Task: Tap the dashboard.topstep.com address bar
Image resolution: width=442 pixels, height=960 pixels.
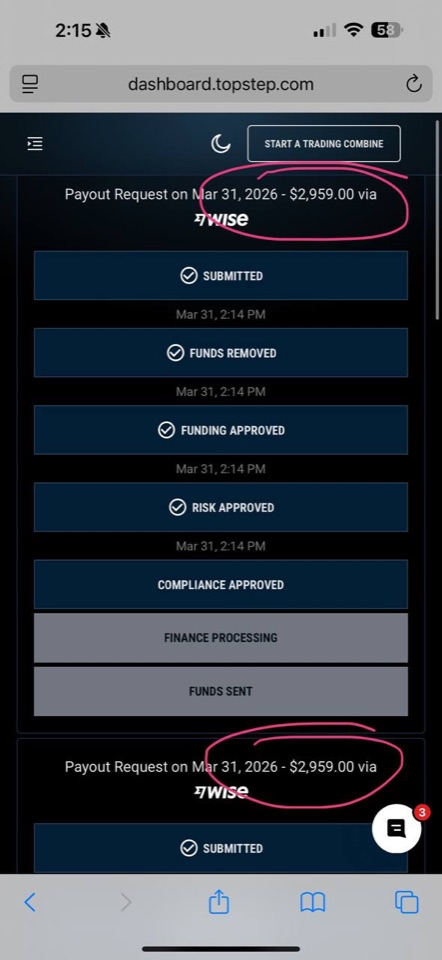Action: tap(220, 84)
